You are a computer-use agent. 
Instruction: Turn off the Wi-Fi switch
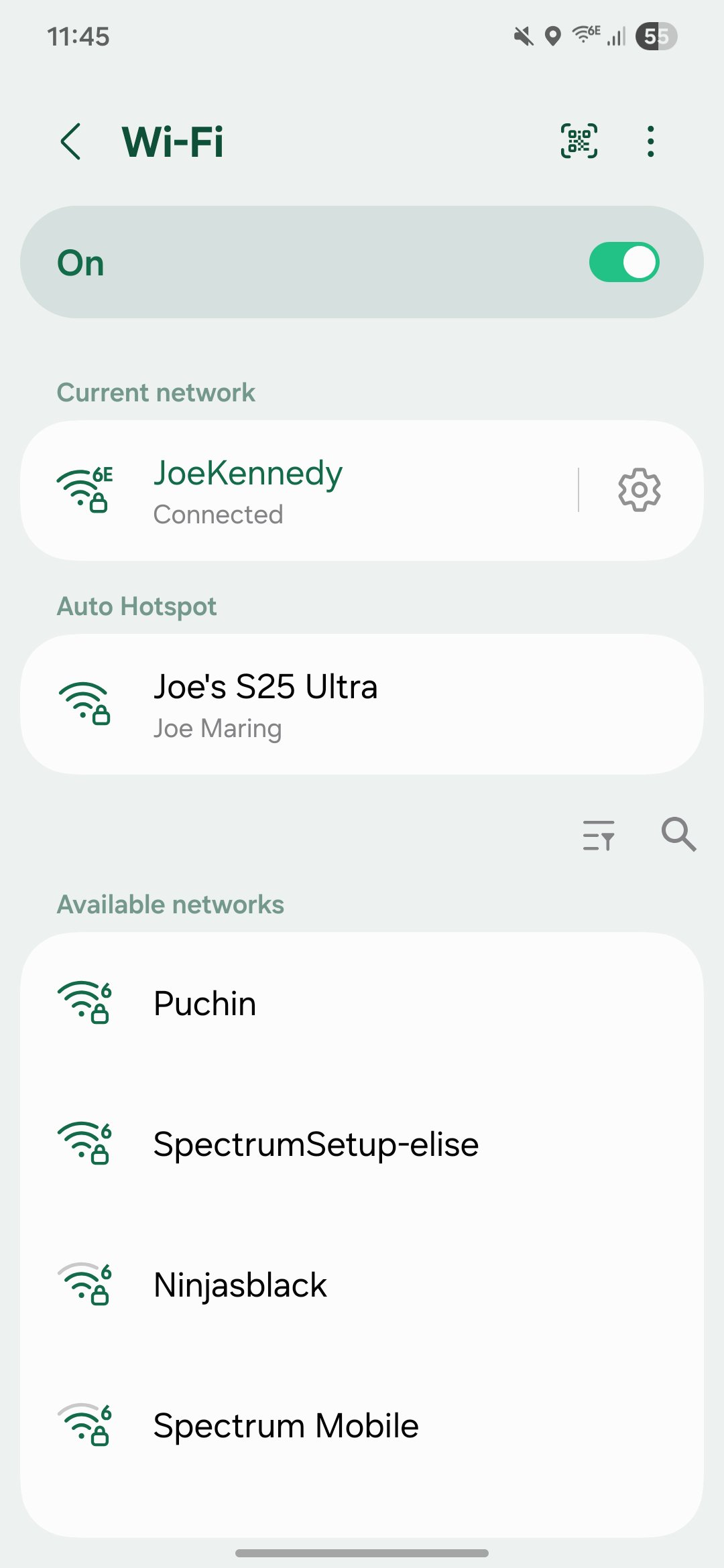click(x=624, y=262)
